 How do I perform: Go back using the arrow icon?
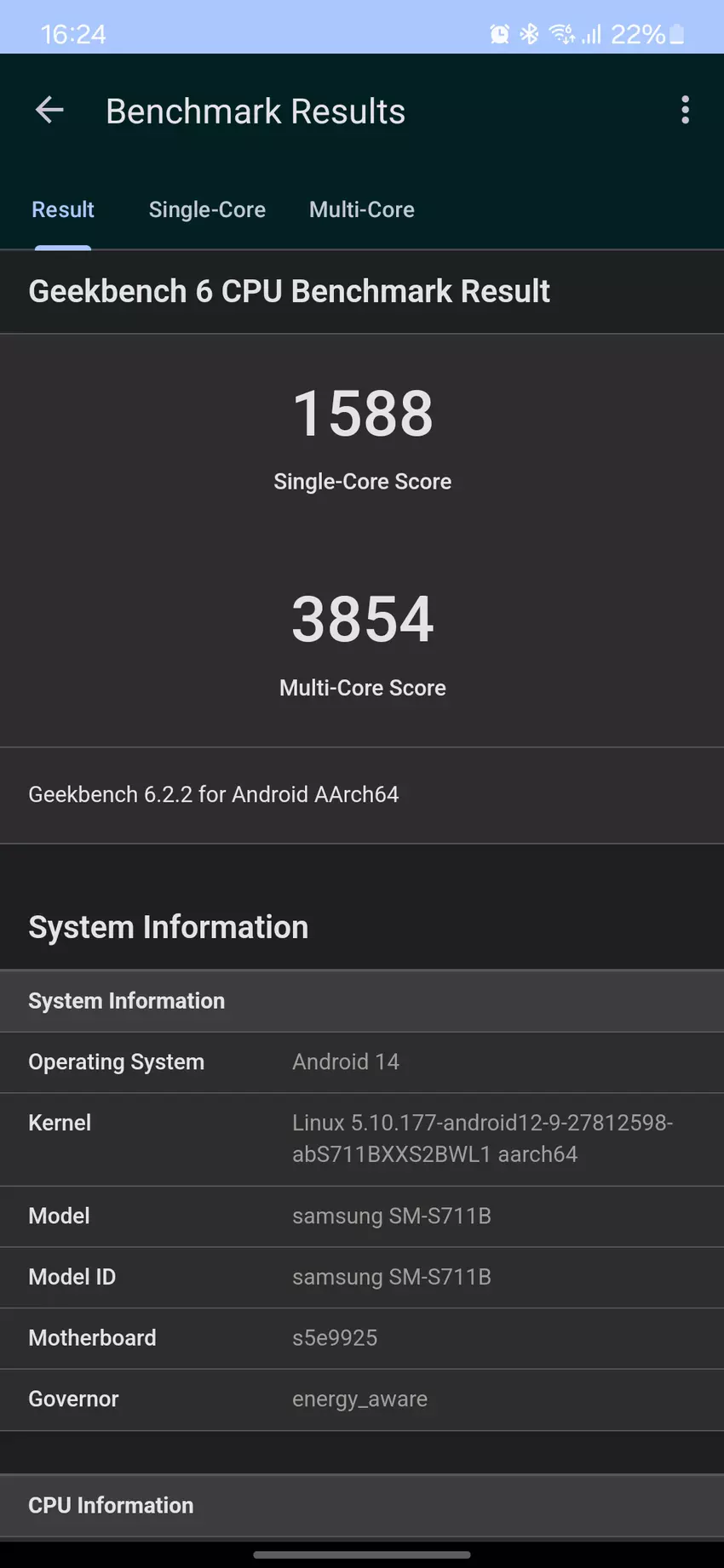(x=49, y=110)
